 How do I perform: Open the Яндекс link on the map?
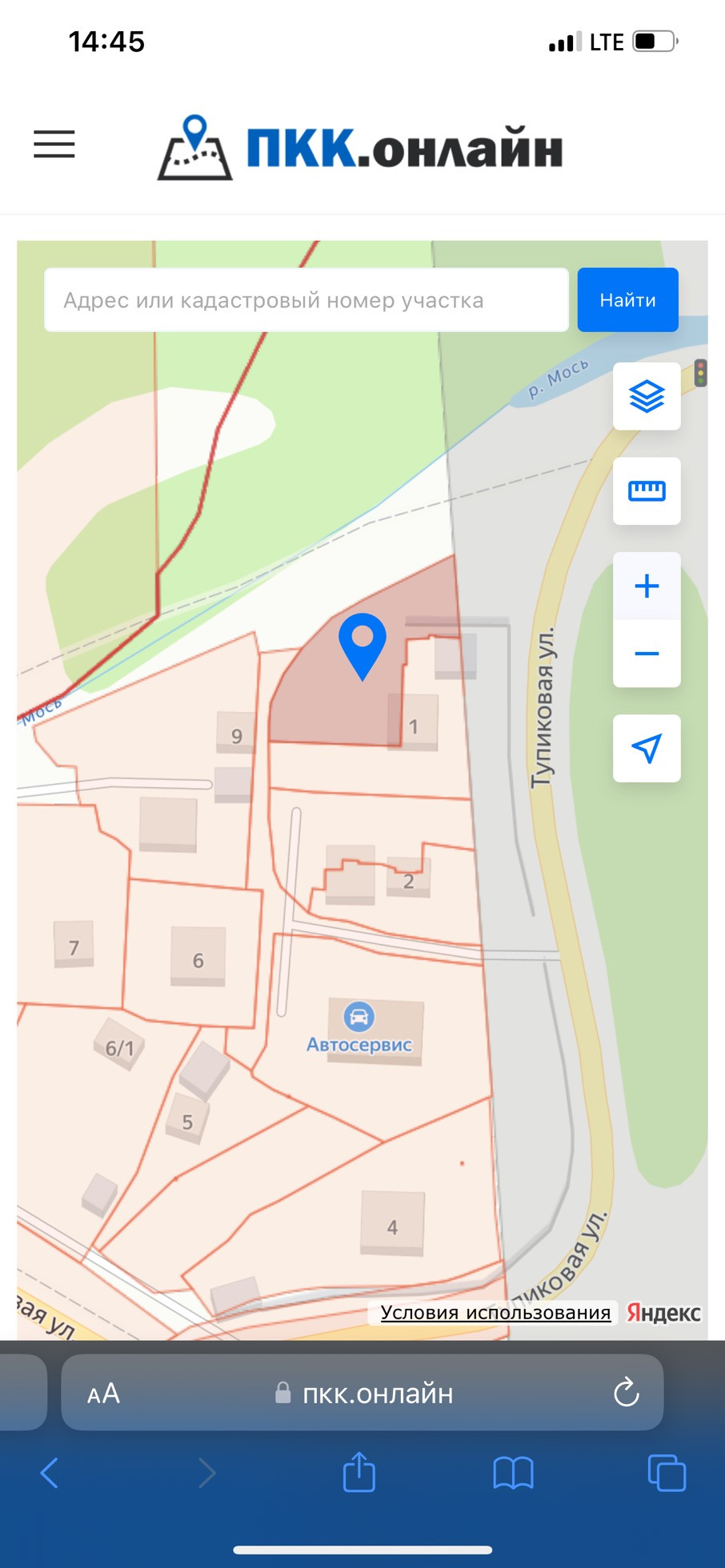point(663,1313)
